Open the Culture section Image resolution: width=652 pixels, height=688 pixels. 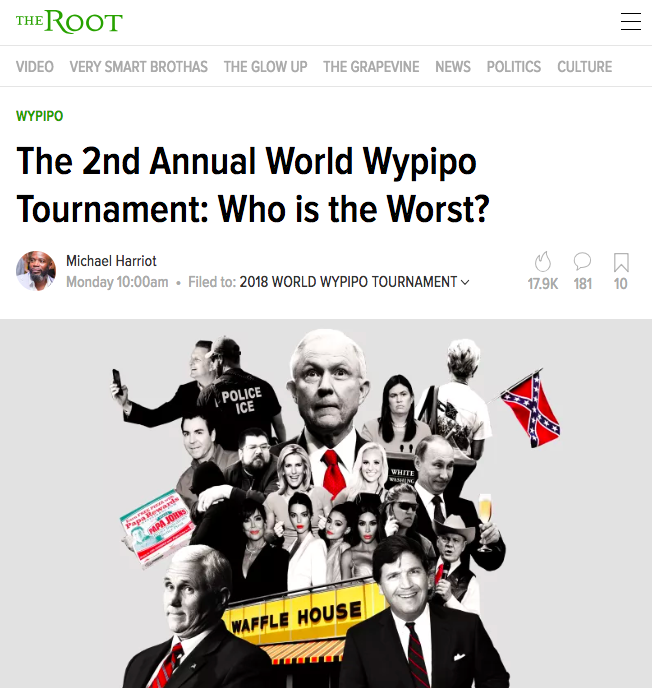(585, 67)
